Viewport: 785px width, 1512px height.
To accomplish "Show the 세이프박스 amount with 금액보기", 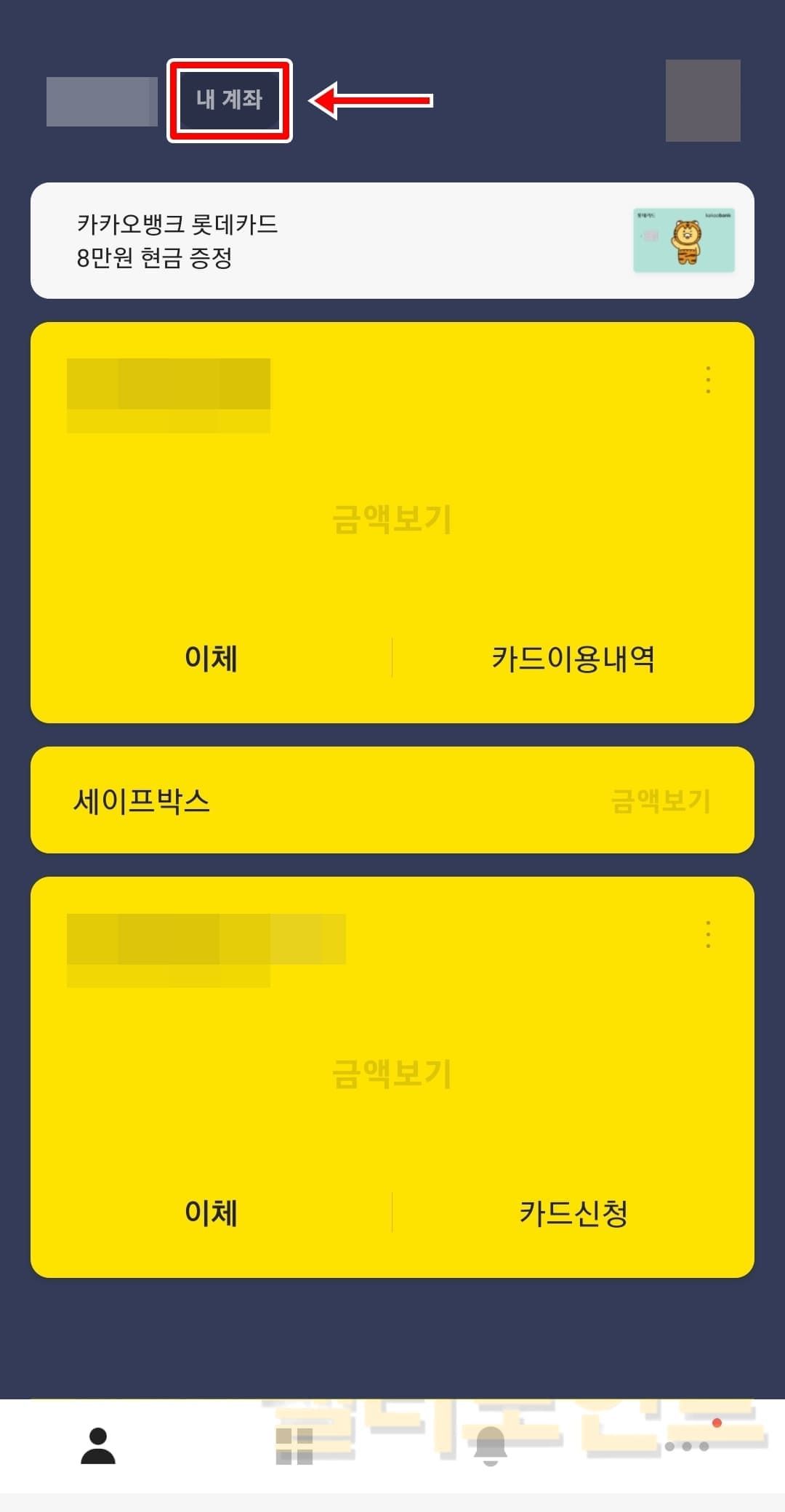I will tap(660, 801).
